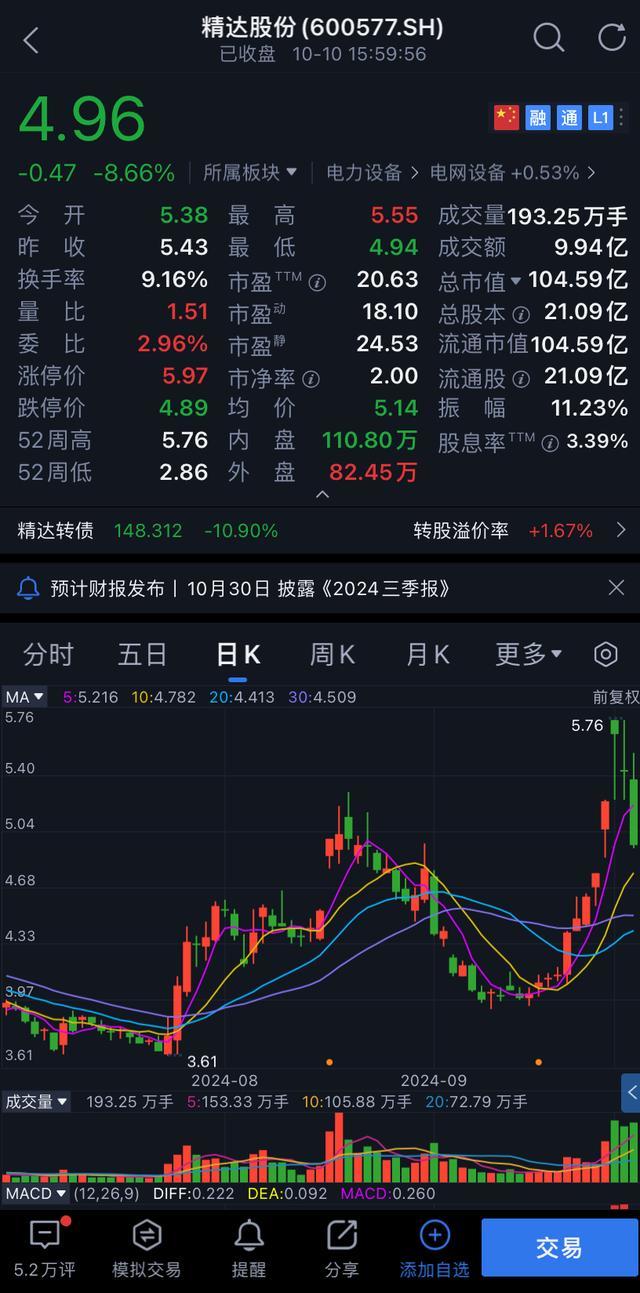Switch to the 分时 chart tab

coord(48,654)
